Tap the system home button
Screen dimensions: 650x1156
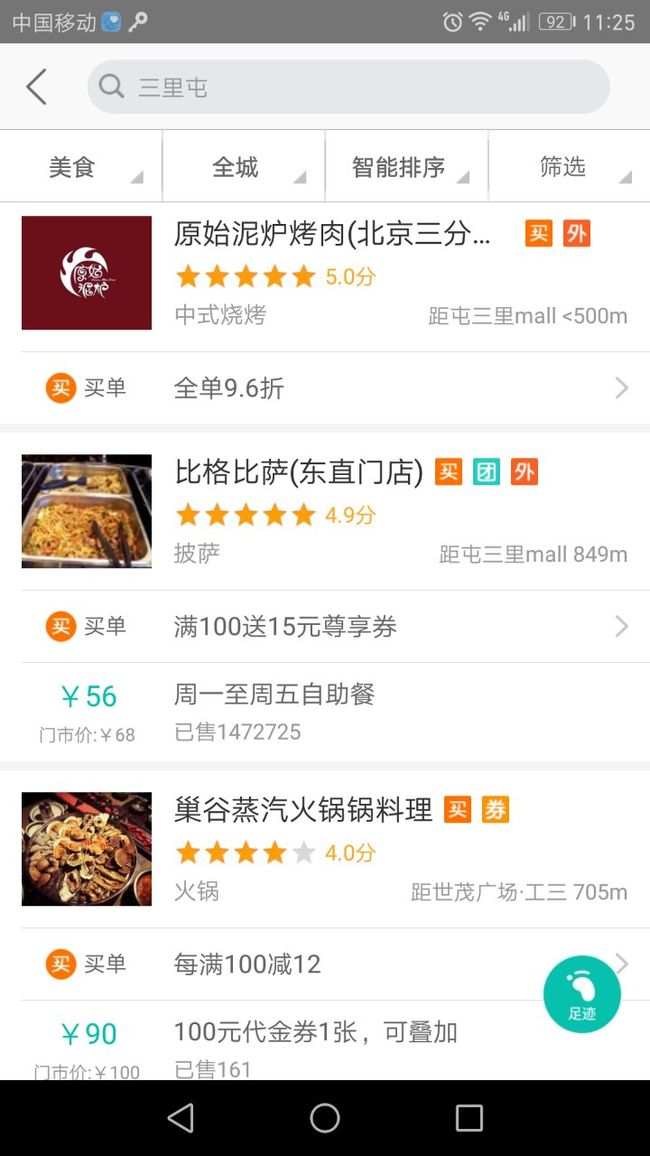click(x=325, y=1118)
